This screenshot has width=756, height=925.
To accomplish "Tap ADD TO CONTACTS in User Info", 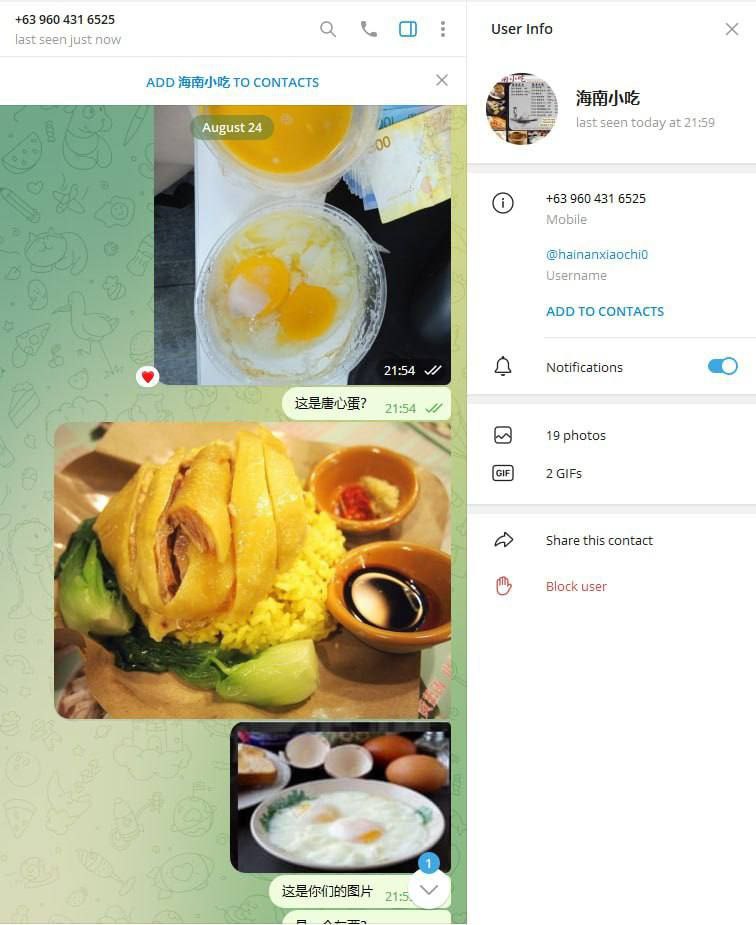I will point(604,311).
